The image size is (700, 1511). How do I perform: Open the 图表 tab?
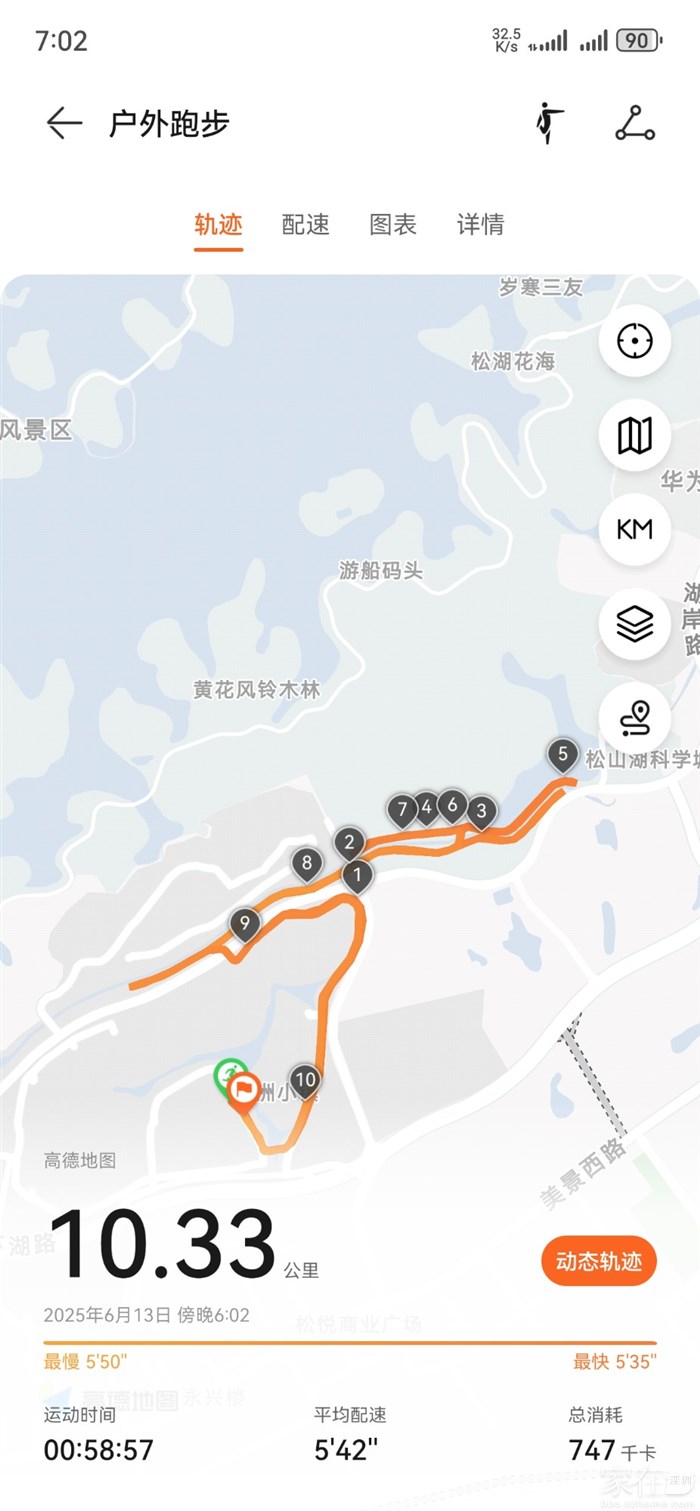pos(393,225)
